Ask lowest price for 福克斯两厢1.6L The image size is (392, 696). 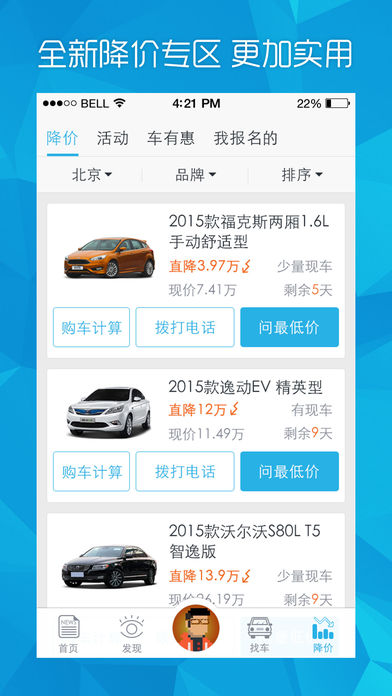289,327
